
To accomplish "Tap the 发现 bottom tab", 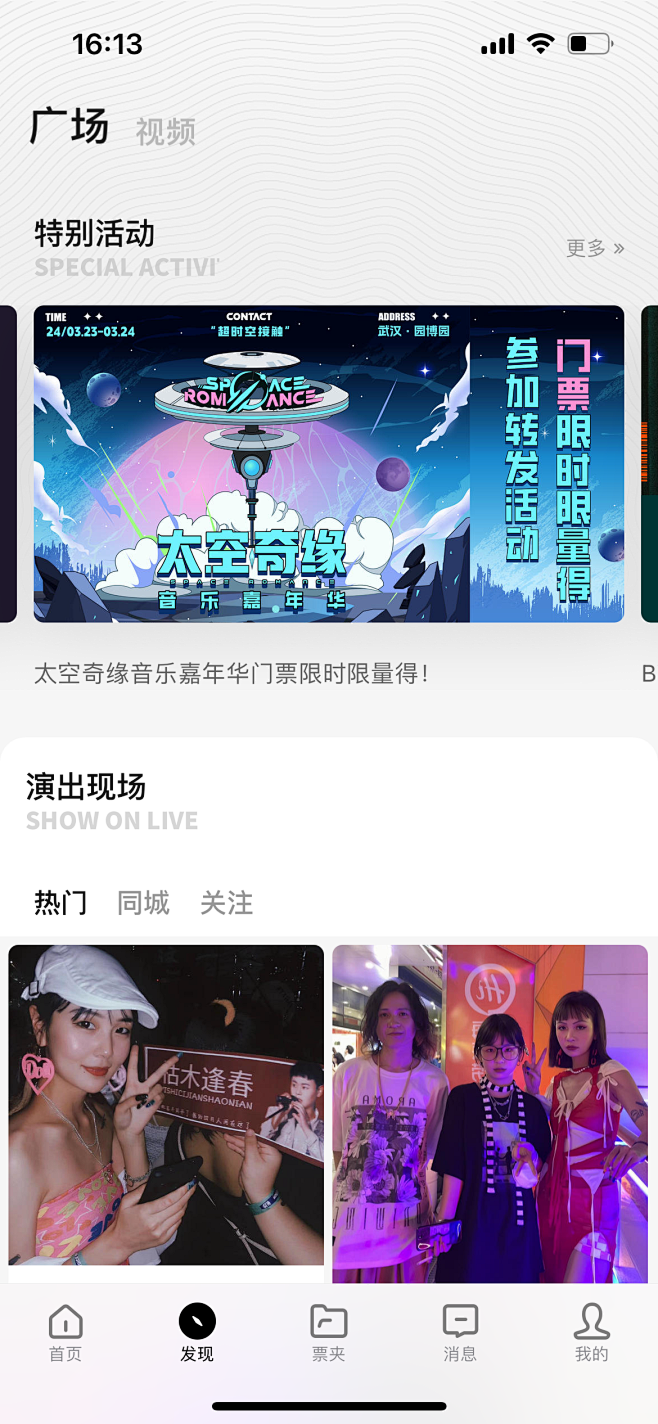I will pos(197,1333).
